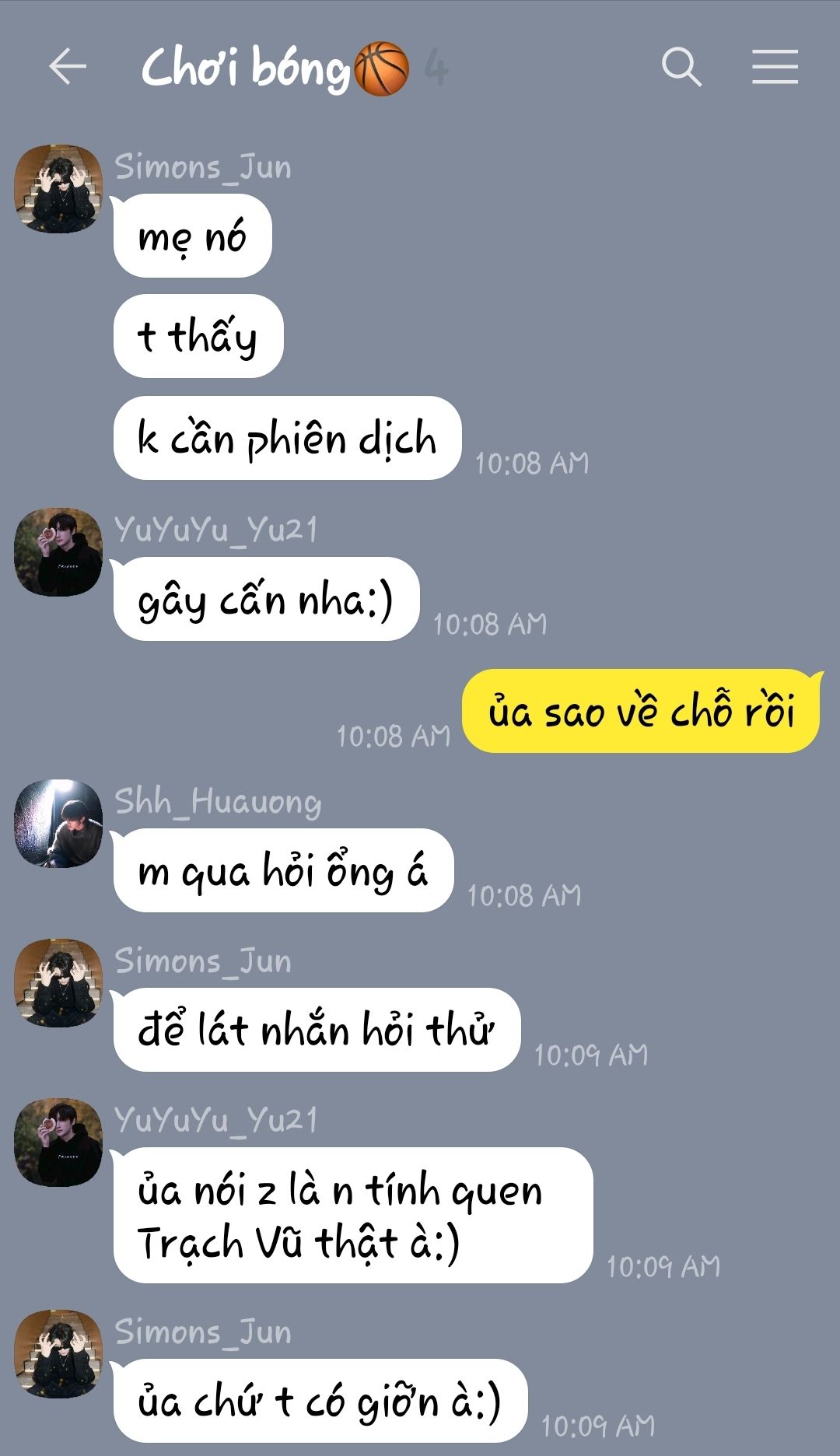Tap YuYuYu_Yu21's avatar beside "gây cấn nha:)"
The image size is (840, 1456).
pos(58,551)
